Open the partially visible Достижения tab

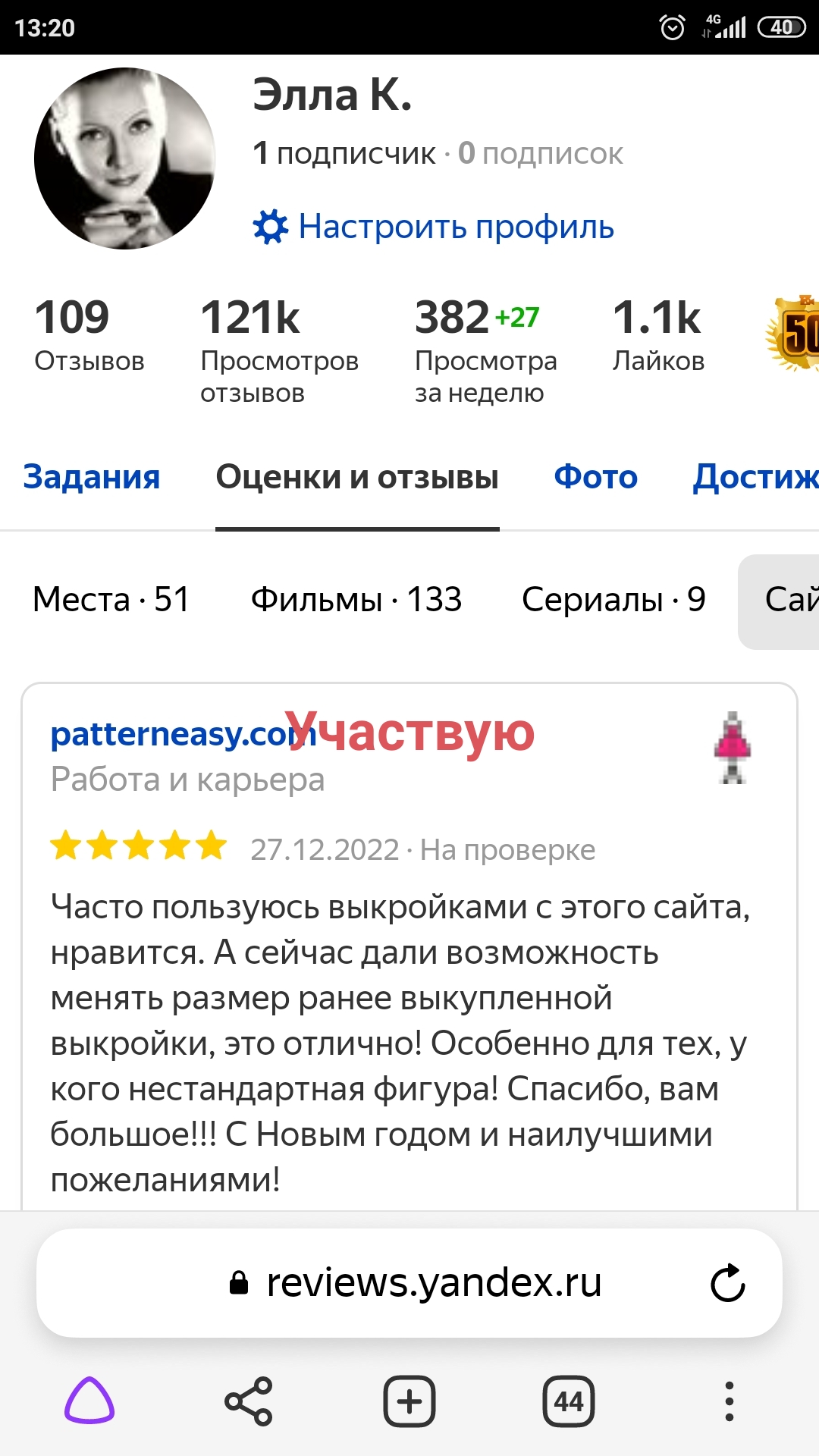point(755,477)
